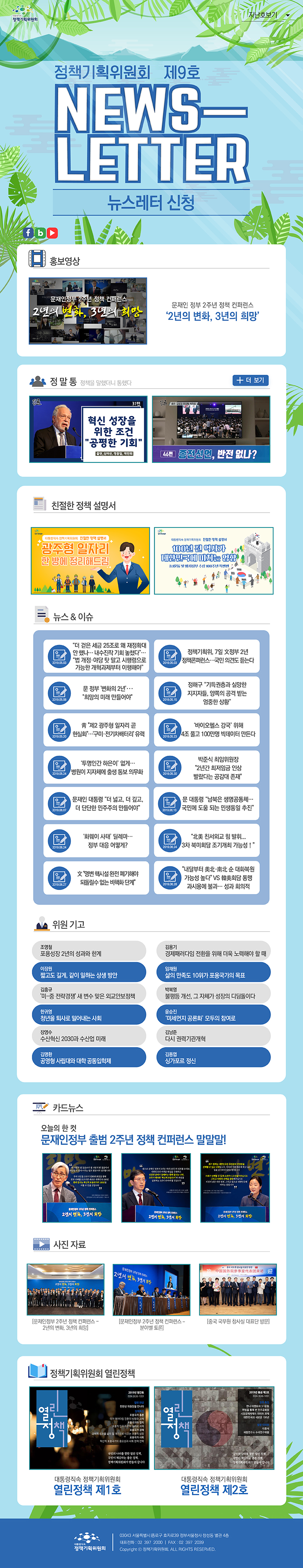Open the Facebook icon
The width and height of the screenshot is (303, 1568).
28,232
